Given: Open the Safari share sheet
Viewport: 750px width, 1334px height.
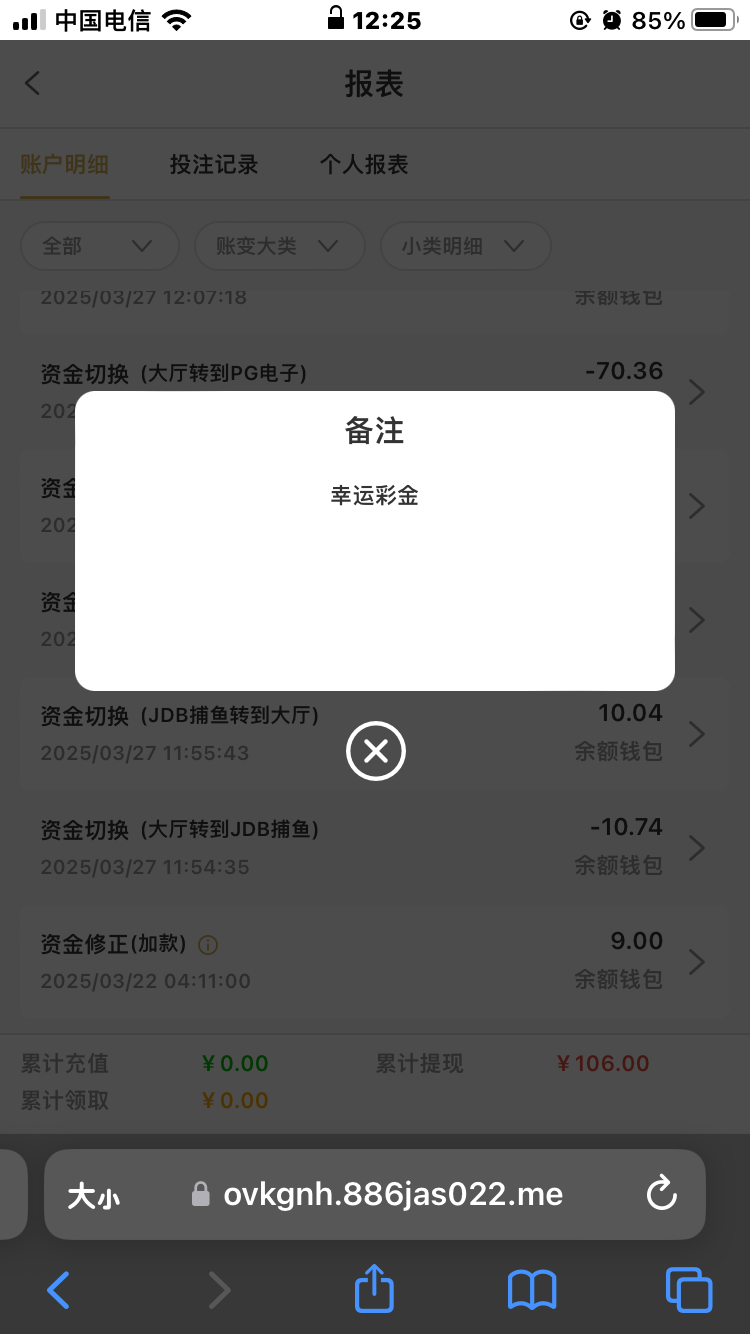Looking at the screenshot, I should [374, 1290].
